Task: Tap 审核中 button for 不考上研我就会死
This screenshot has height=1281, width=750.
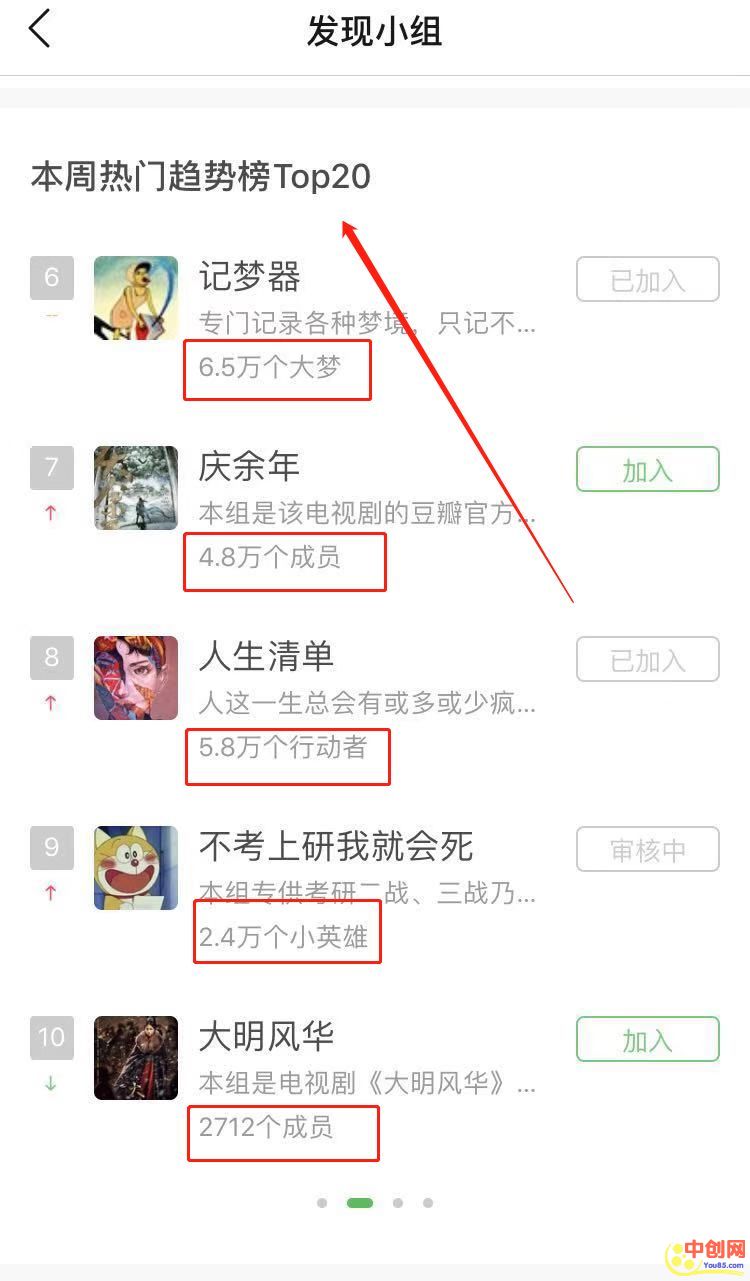Action: click(x=647, y=850)
